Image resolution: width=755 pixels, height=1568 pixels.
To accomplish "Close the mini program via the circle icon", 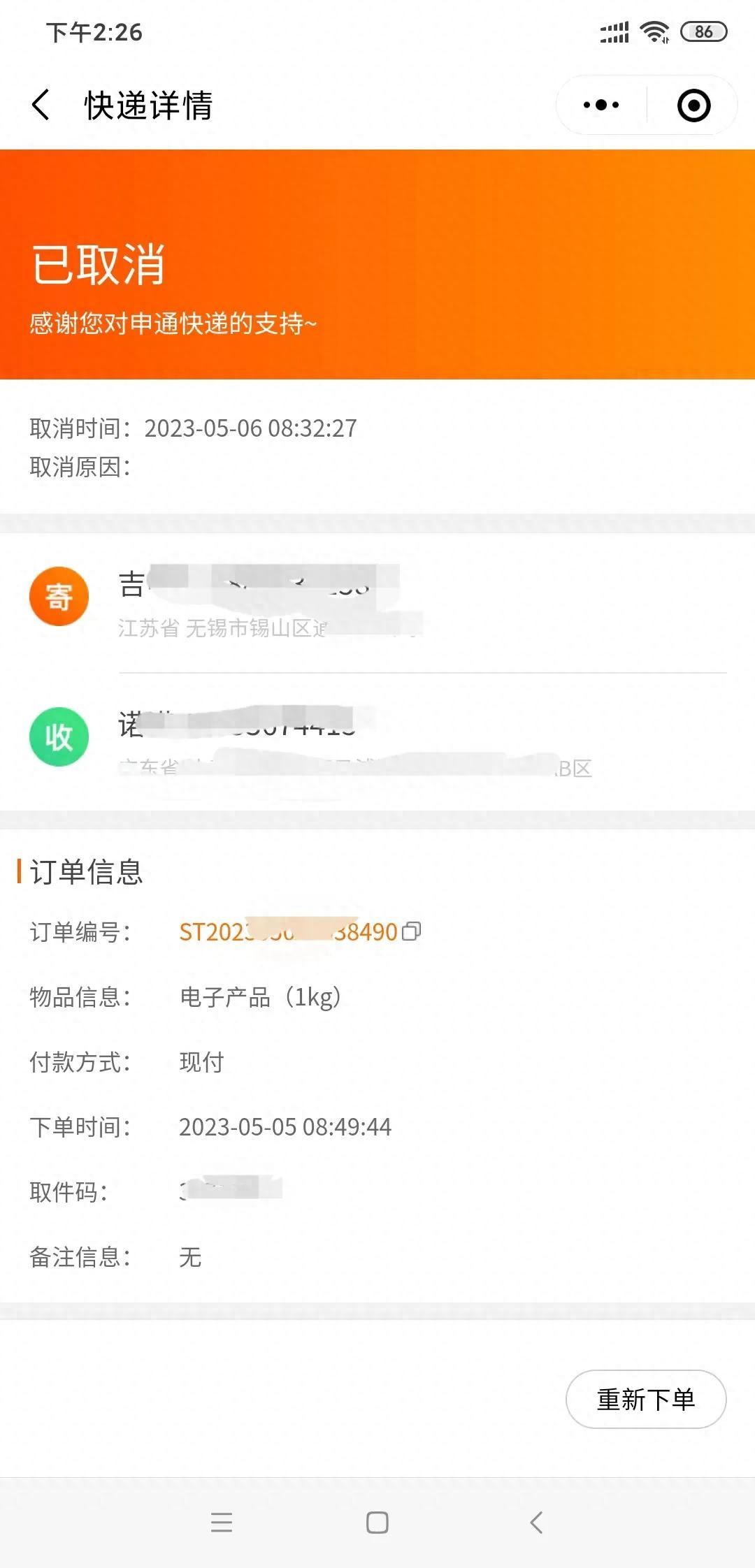I will (693, 106).
